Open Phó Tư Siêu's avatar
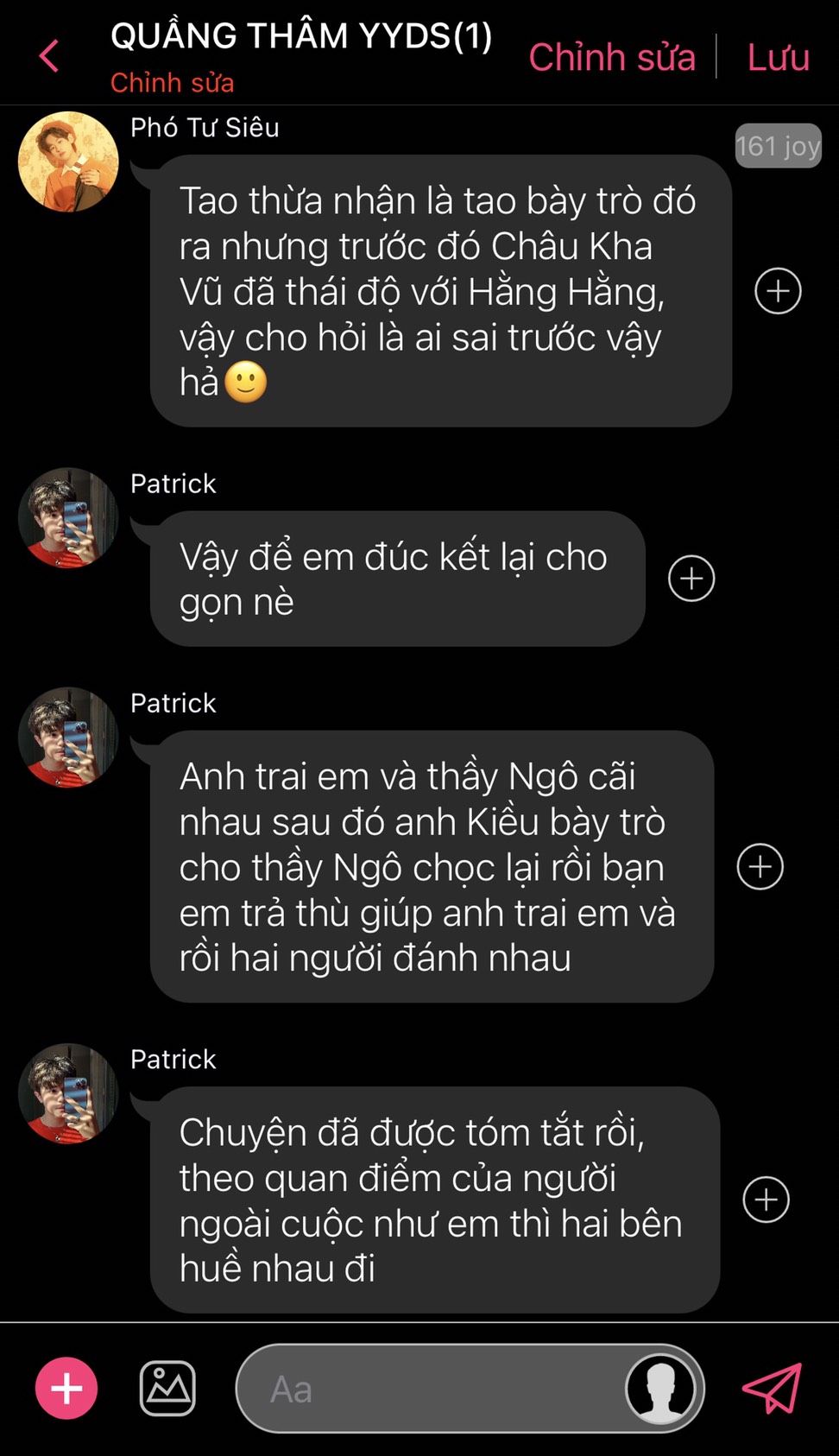This screenshot has height=1456, width=839. coord(68,161)
